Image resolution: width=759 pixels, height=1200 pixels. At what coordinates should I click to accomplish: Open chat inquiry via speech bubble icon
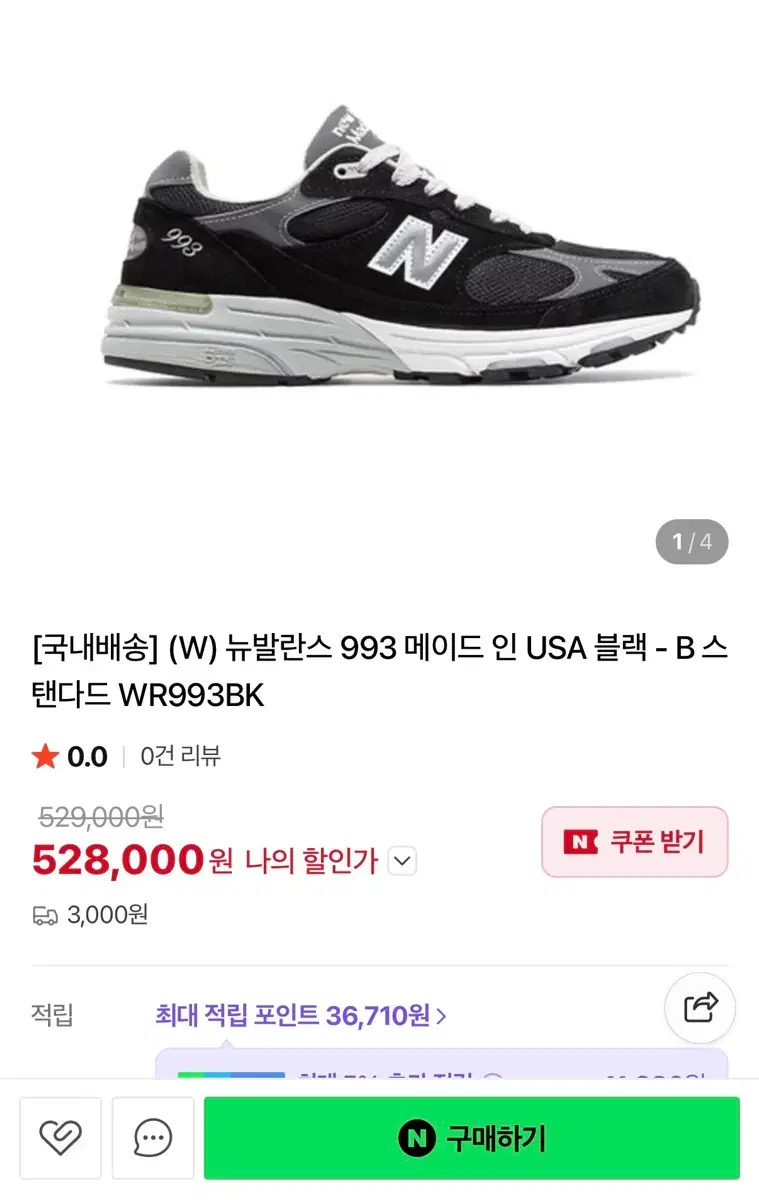152,1138
